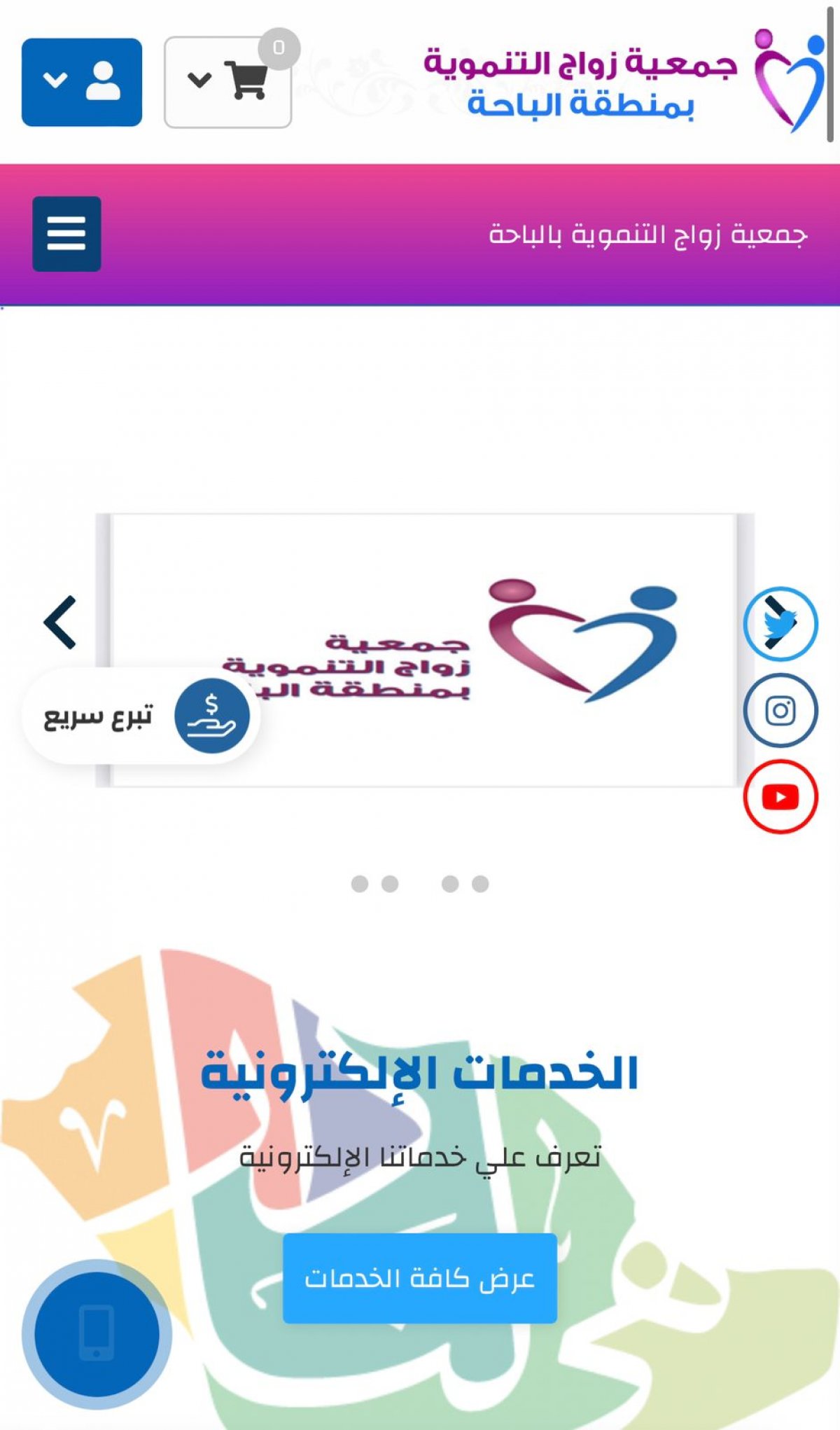840x1430 pixels.
Task: Tap the quick donate button تبرع سريع
Action: click(141, 716)
